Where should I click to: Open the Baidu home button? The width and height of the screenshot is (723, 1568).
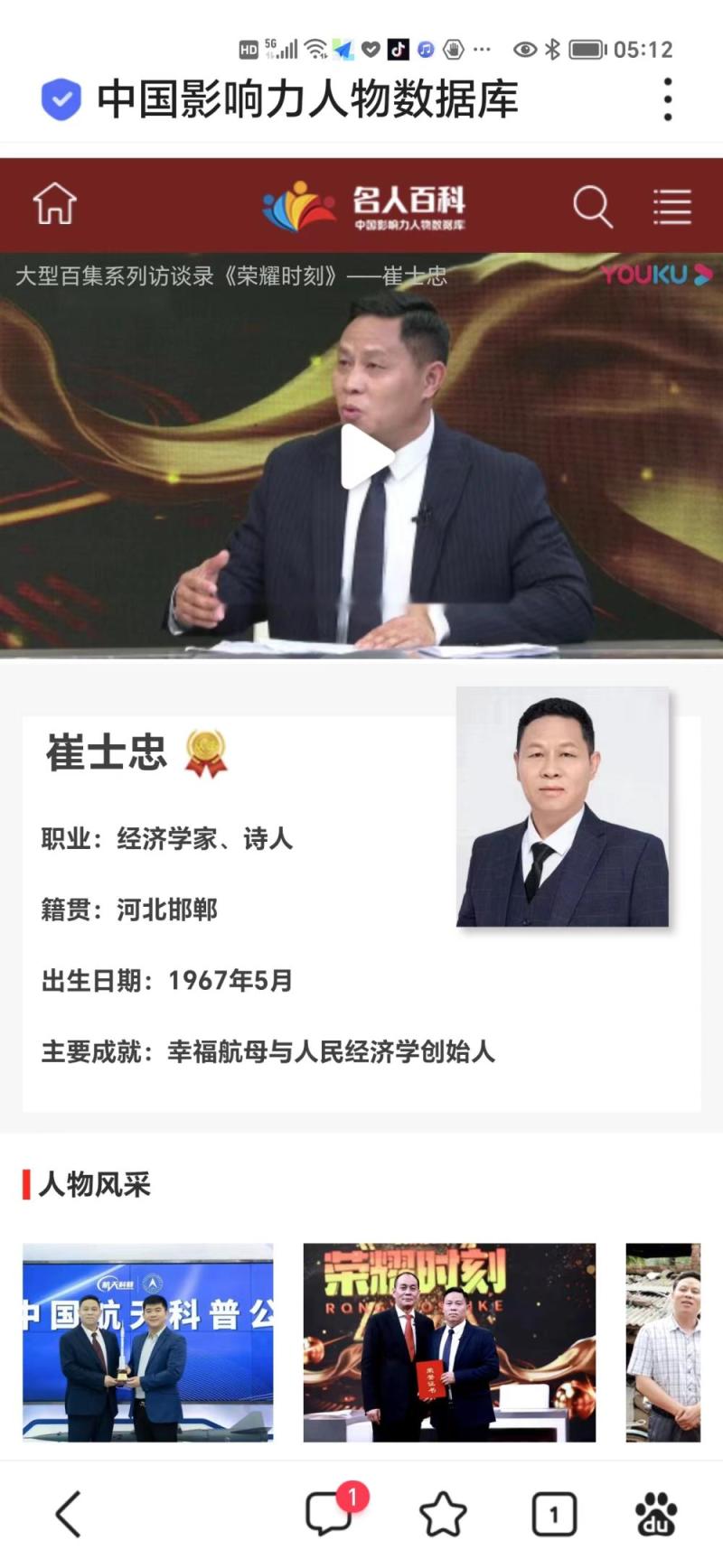[x=656, y=1515]
